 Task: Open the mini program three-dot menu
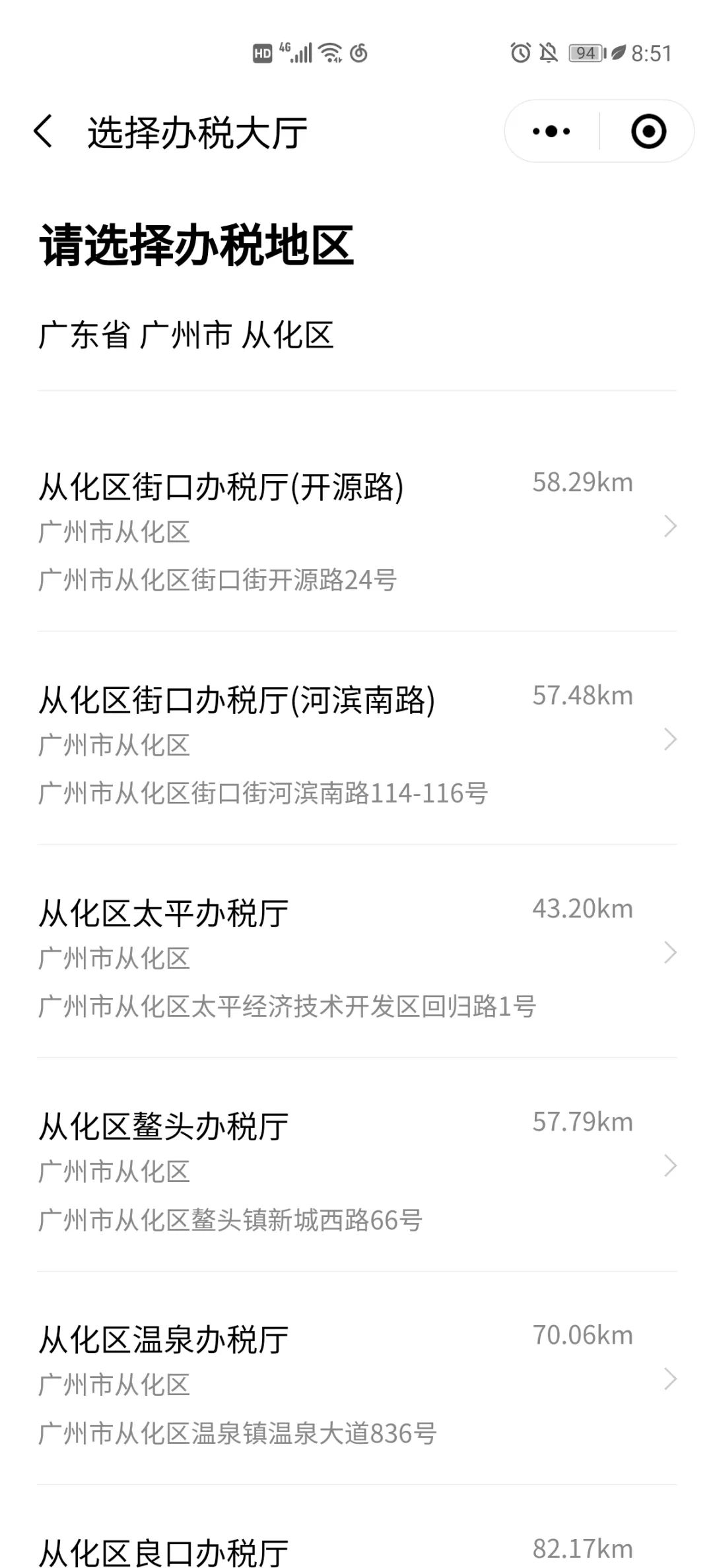(x=551, y=131)
